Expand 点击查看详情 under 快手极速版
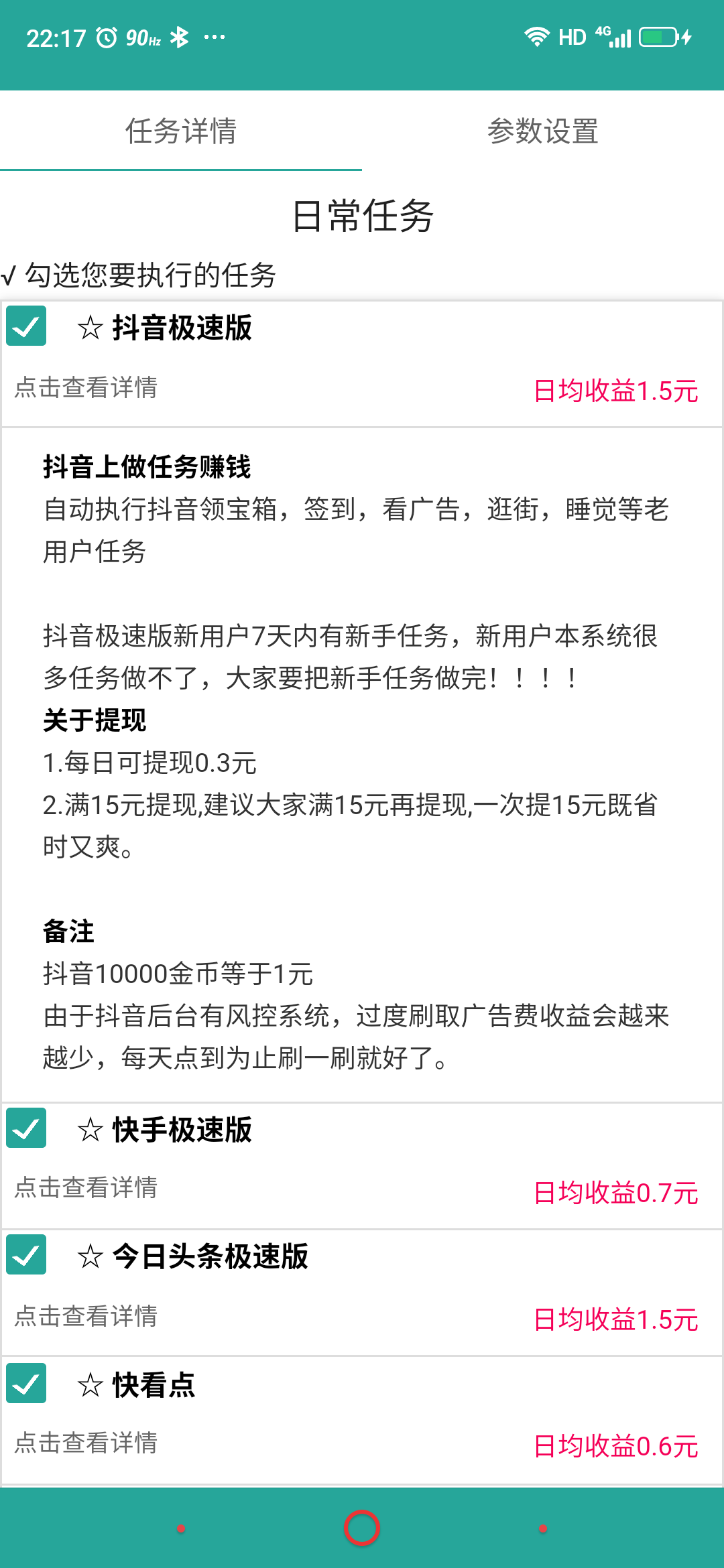Screen dimensions: 724x1568 86,1187
